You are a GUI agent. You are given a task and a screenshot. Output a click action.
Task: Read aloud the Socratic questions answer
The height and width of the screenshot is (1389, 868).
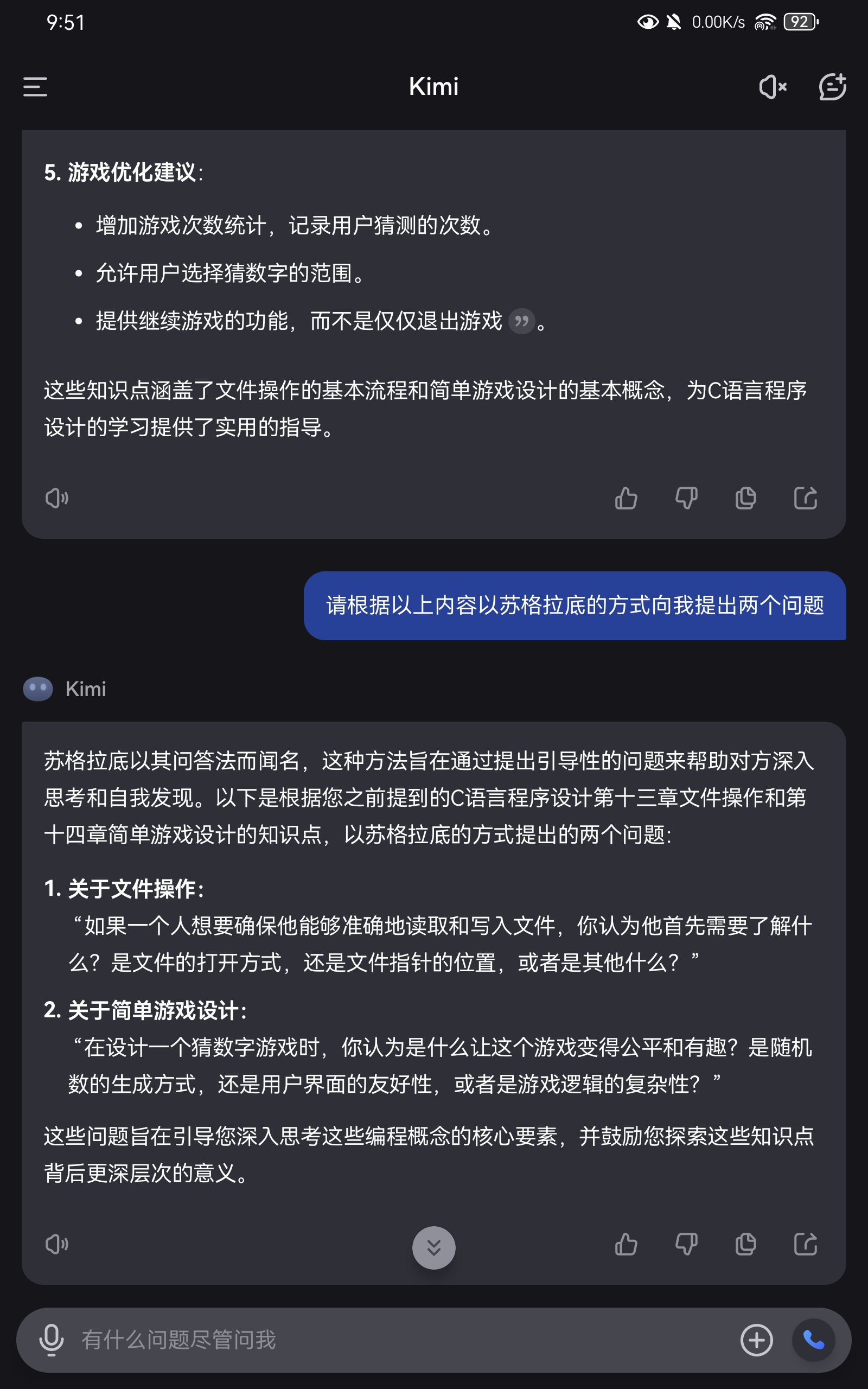(x=57, y=1244)
